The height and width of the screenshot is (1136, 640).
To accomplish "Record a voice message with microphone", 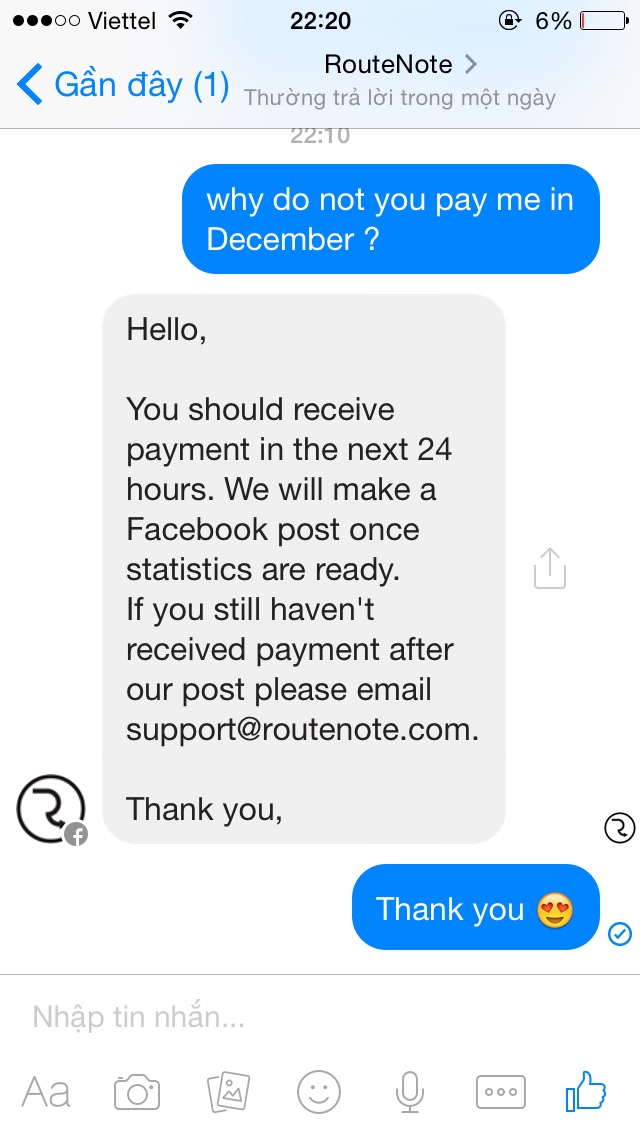I will [x=409, y=1092].
